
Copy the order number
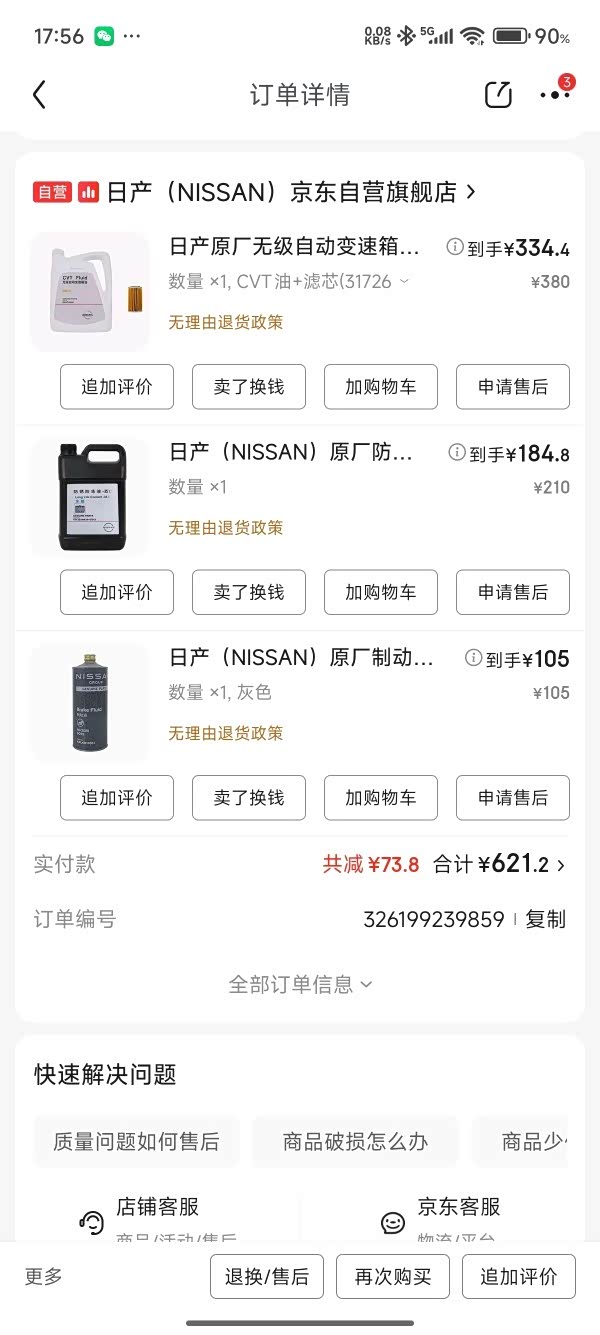click(546, 920)
